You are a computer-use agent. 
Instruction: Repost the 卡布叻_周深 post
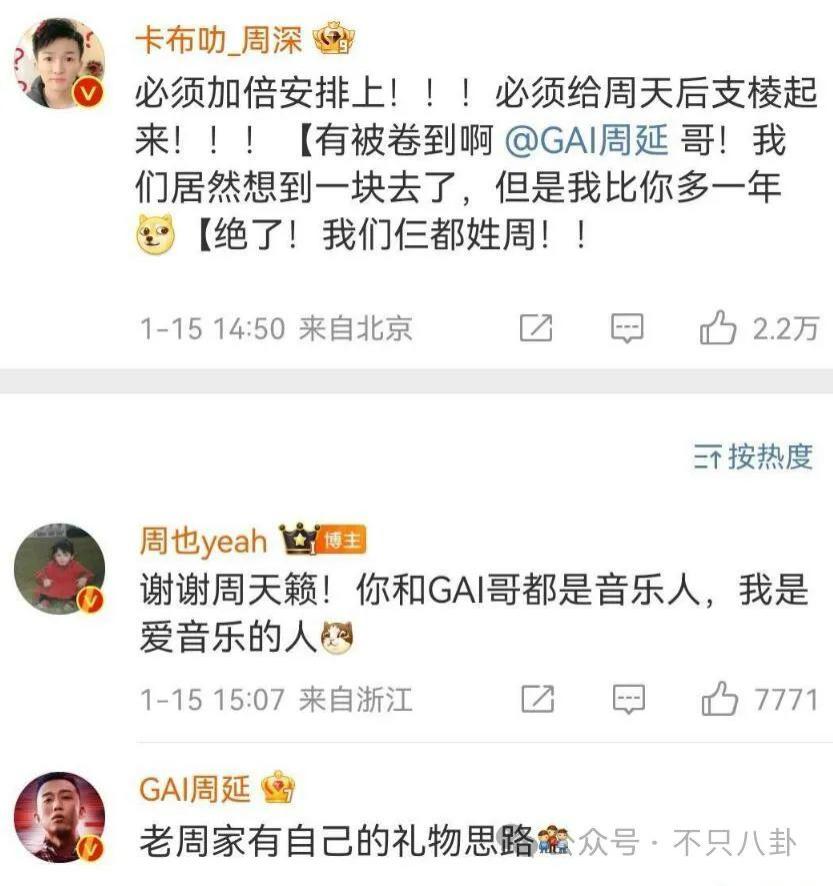pyautogui.click(x=536, y=328)
